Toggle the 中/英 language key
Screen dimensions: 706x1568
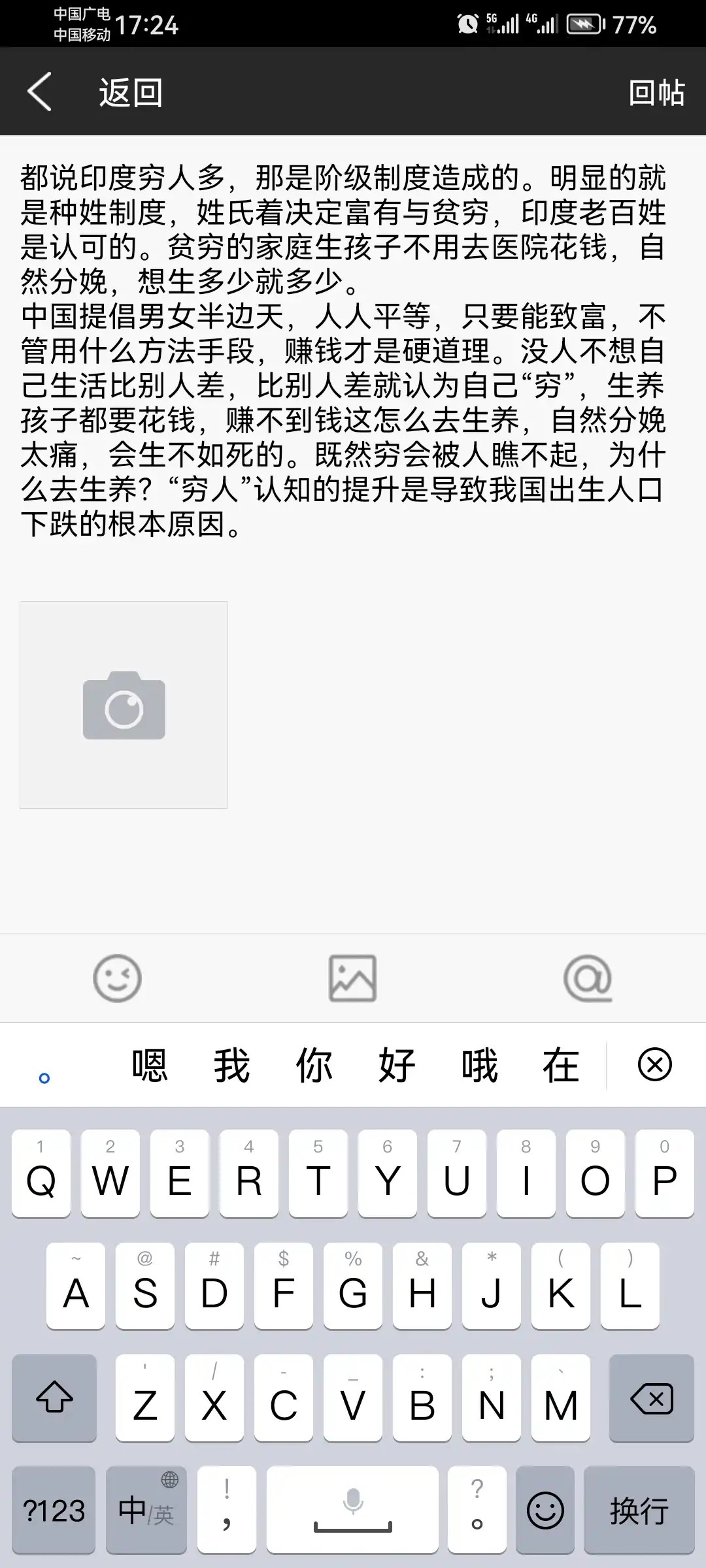146,1511
